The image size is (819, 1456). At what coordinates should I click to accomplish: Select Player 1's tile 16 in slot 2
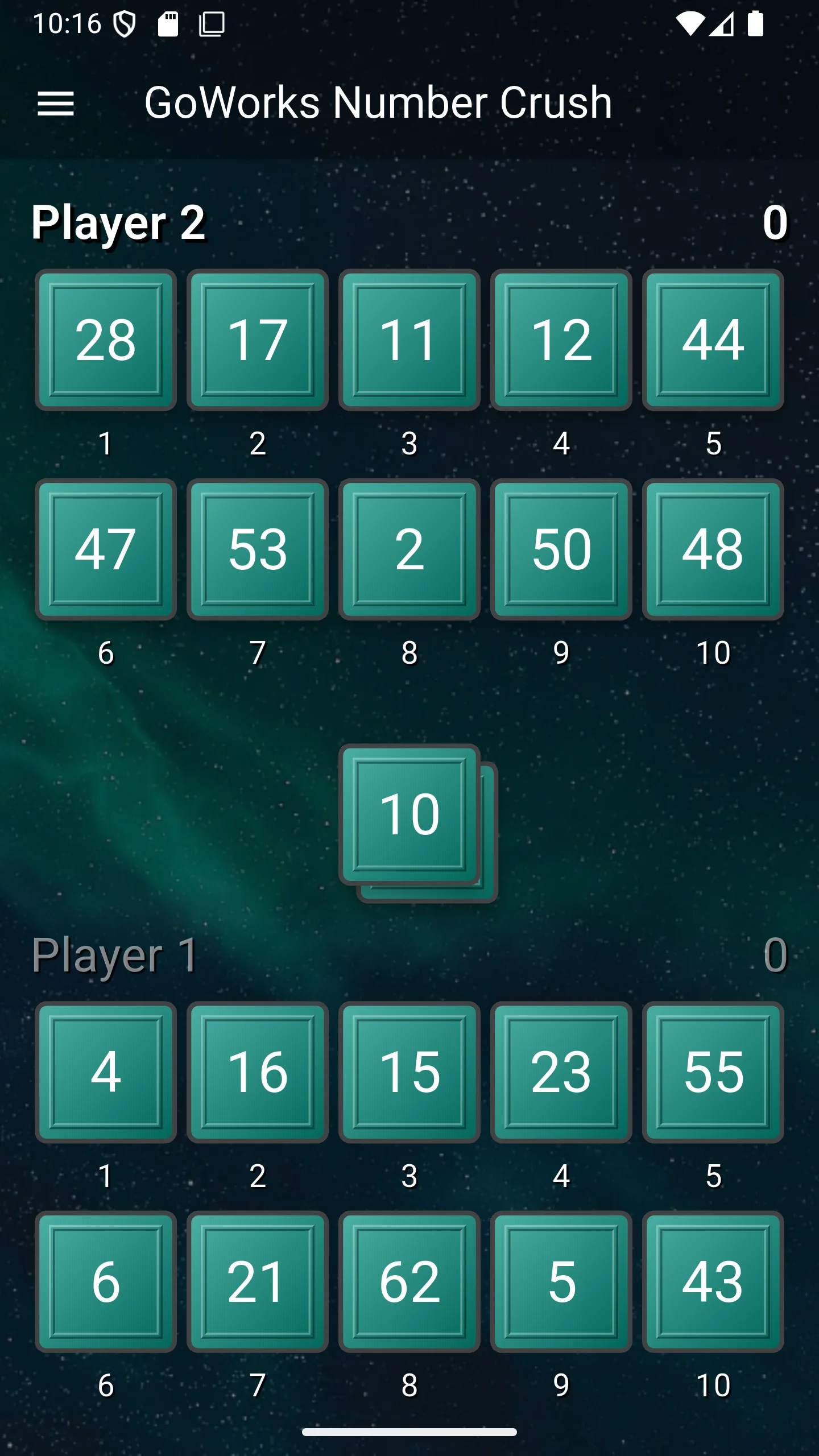click(x=258, y=1072)
